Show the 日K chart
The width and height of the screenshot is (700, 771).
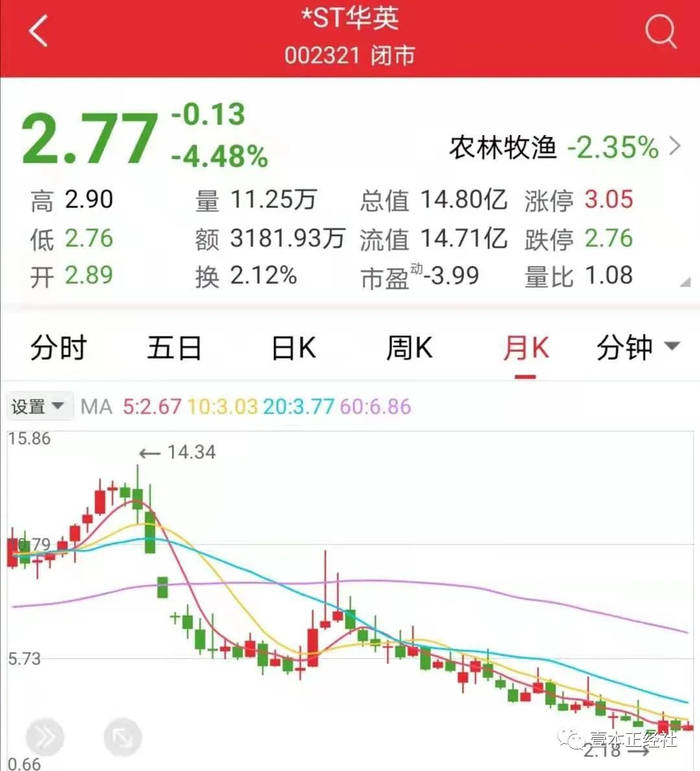pos(293,348)
